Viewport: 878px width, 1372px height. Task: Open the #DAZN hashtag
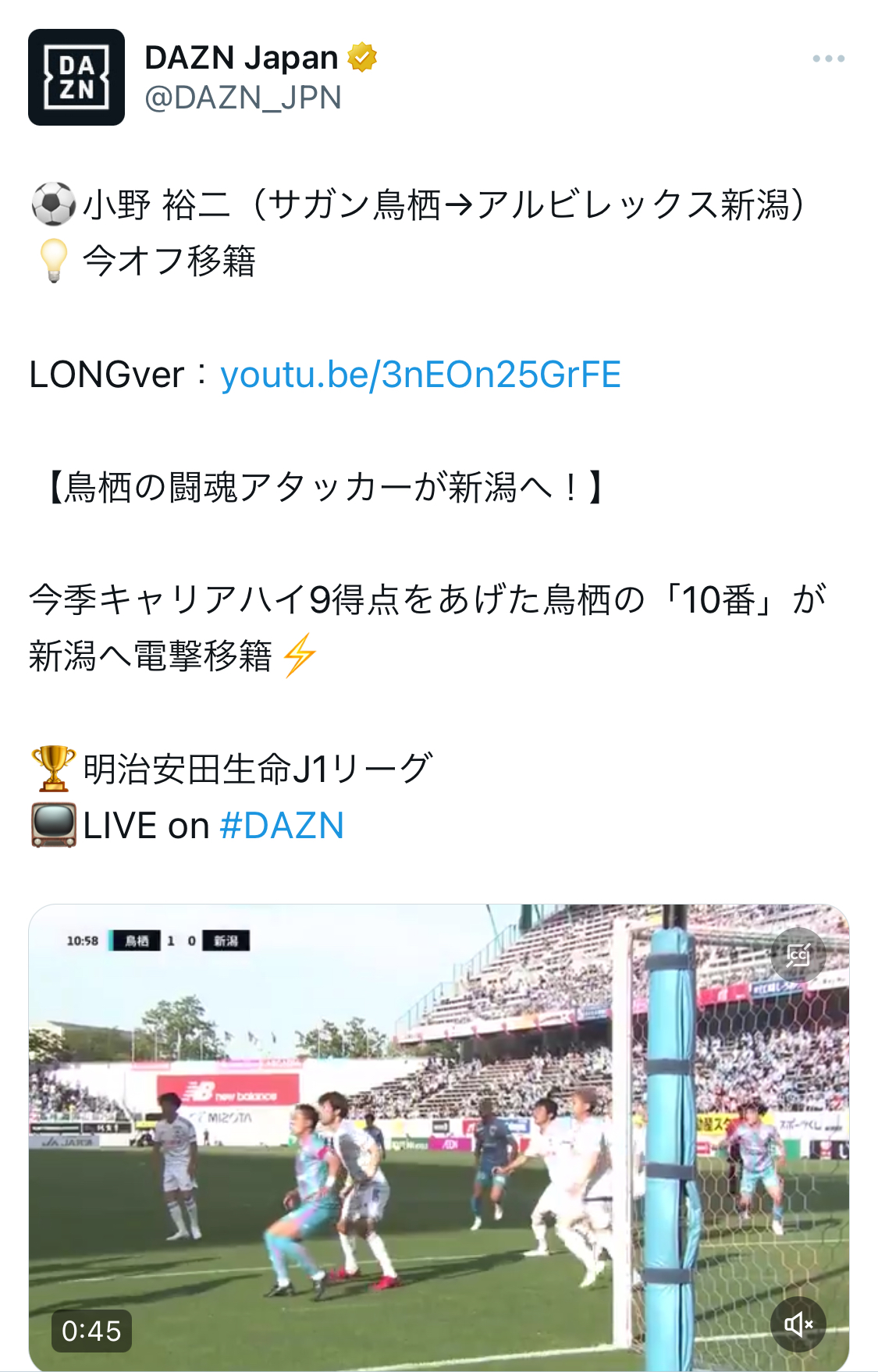[x=282, y=826]
